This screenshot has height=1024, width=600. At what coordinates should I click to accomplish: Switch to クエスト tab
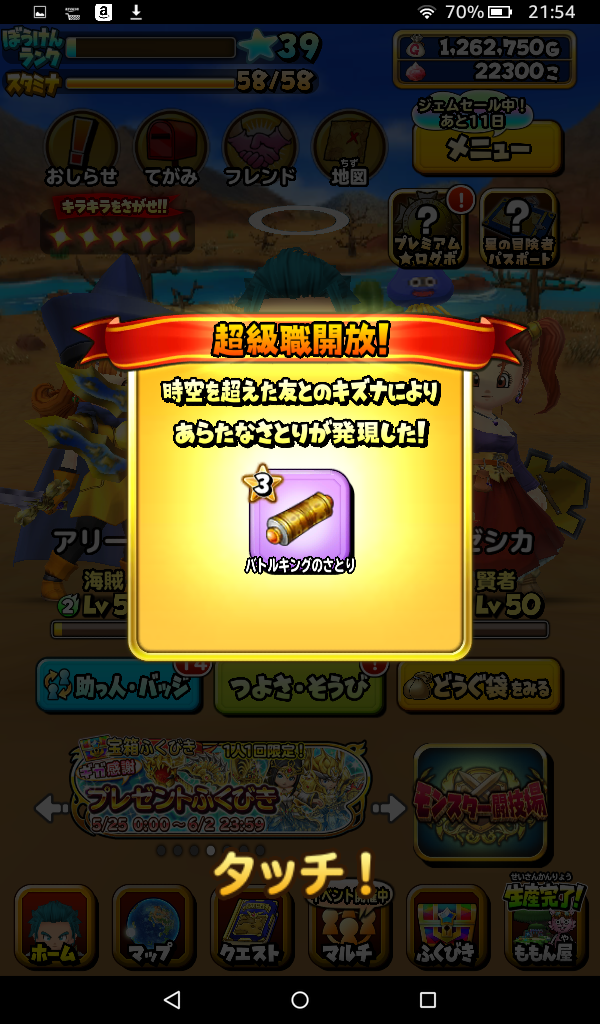251,928
